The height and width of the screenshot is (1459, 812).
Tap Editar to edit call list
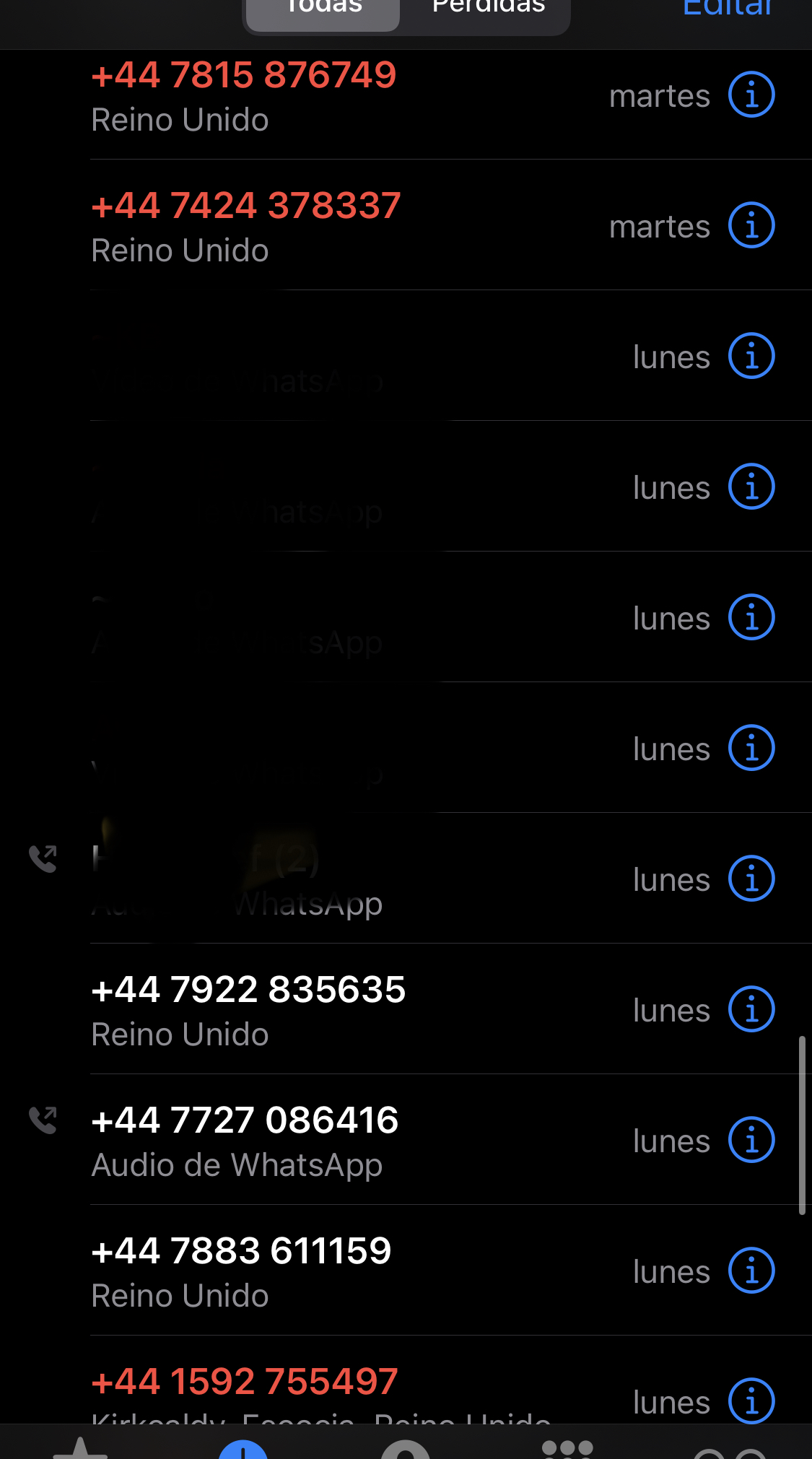tap(727, 7)
